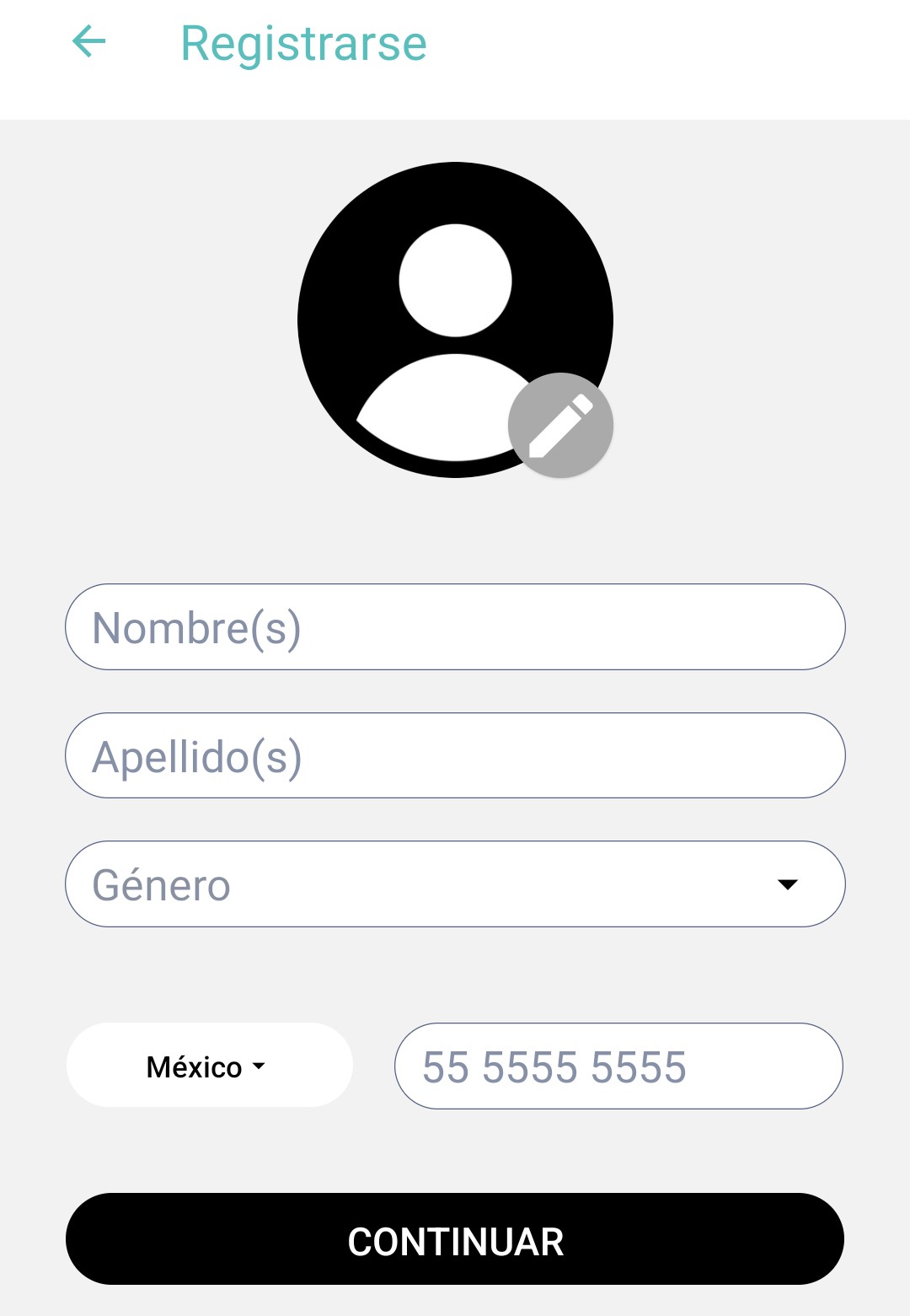
Task: Focus the Nombre(s) text field
Action: [455, 627]
